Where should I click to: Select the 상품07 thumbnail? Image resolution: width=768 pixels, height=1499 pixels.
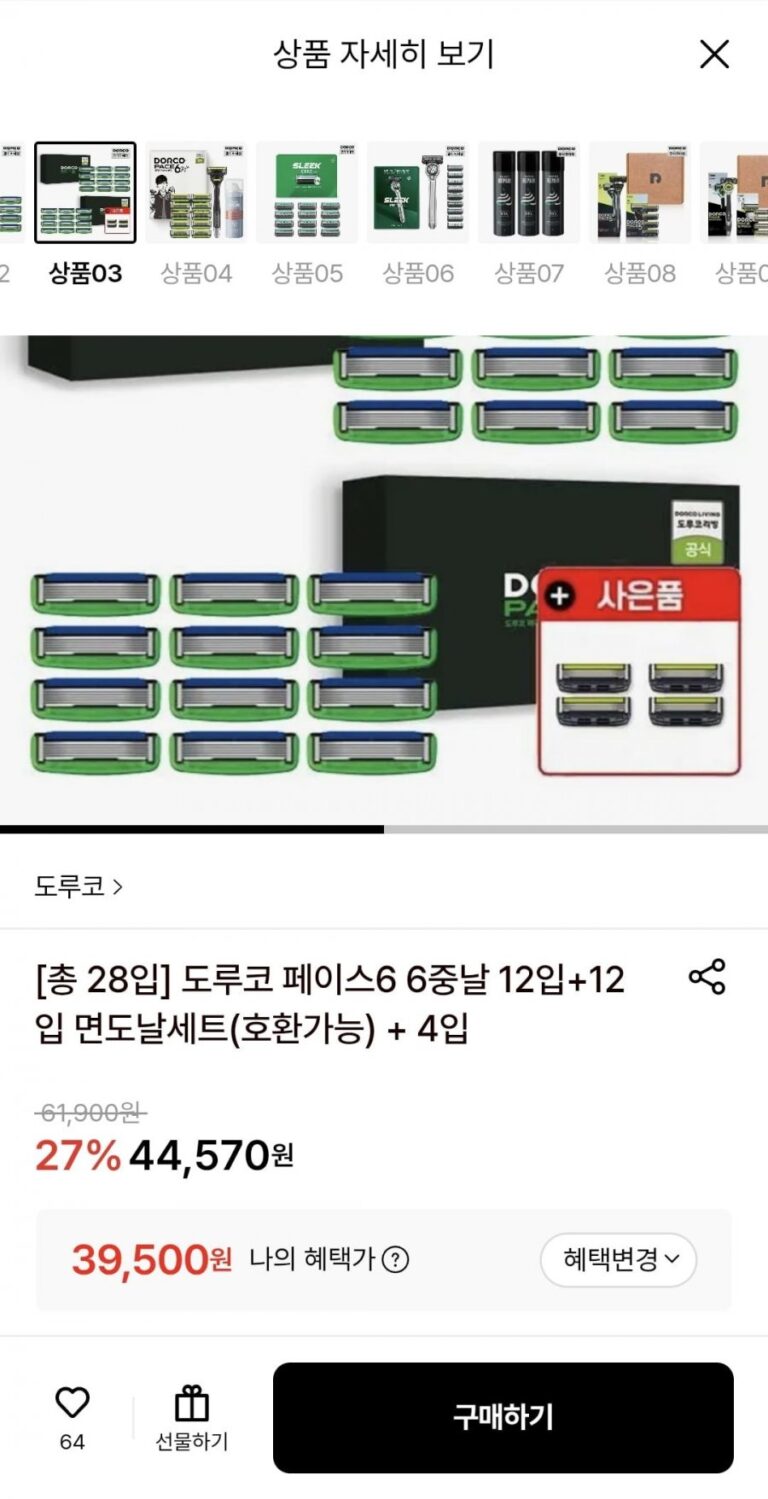[529, 193]
